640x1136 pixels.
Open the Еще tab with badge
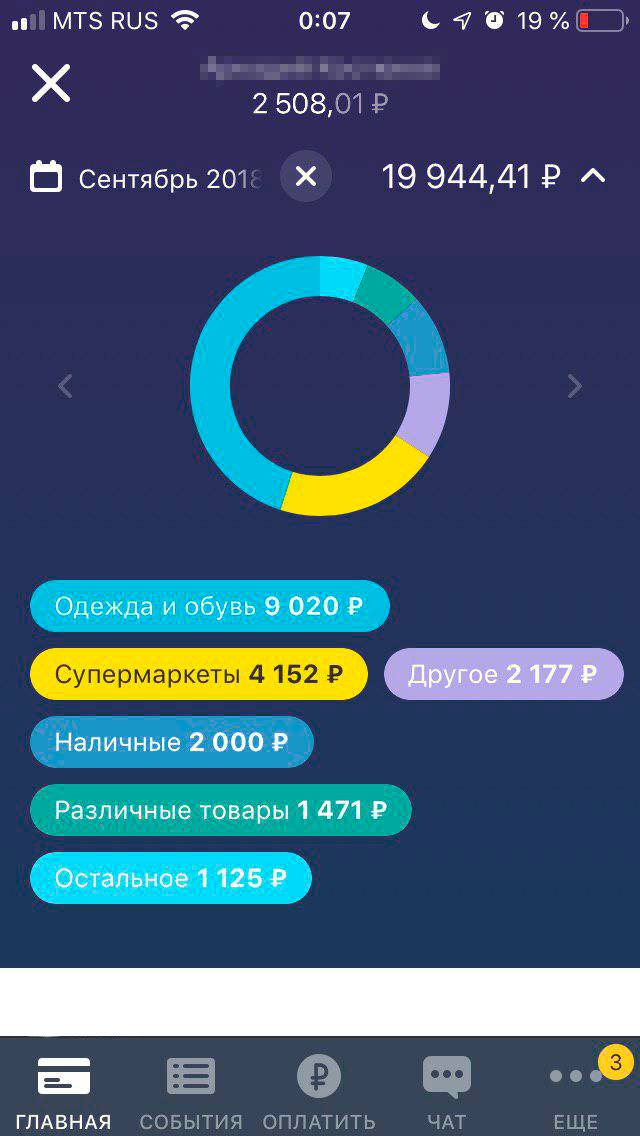point(575,1093)
